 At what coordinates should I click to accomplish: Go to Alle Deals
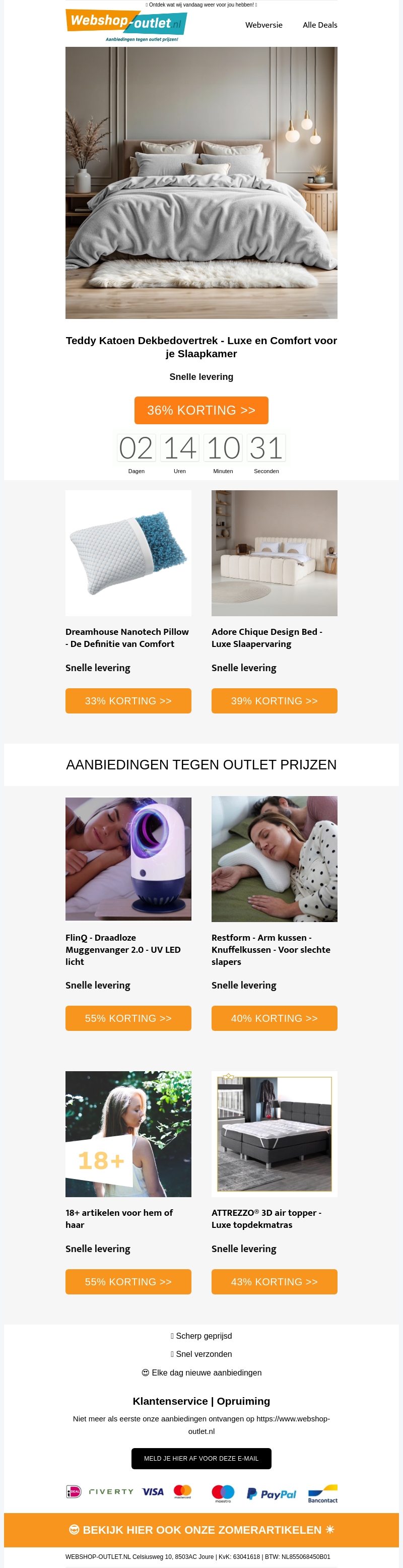[x=319, y=25]
